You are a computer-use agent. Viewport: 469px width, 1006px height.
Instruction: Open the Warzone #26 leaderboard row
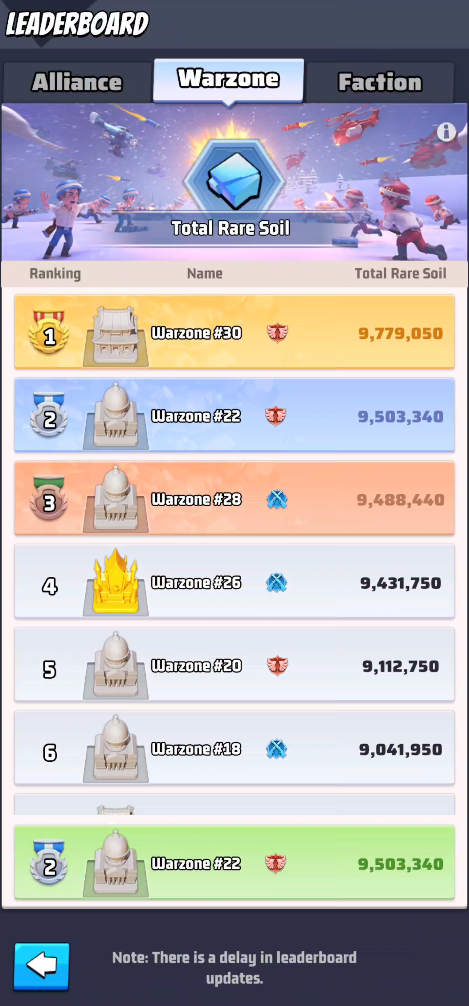tap(234, 581)
